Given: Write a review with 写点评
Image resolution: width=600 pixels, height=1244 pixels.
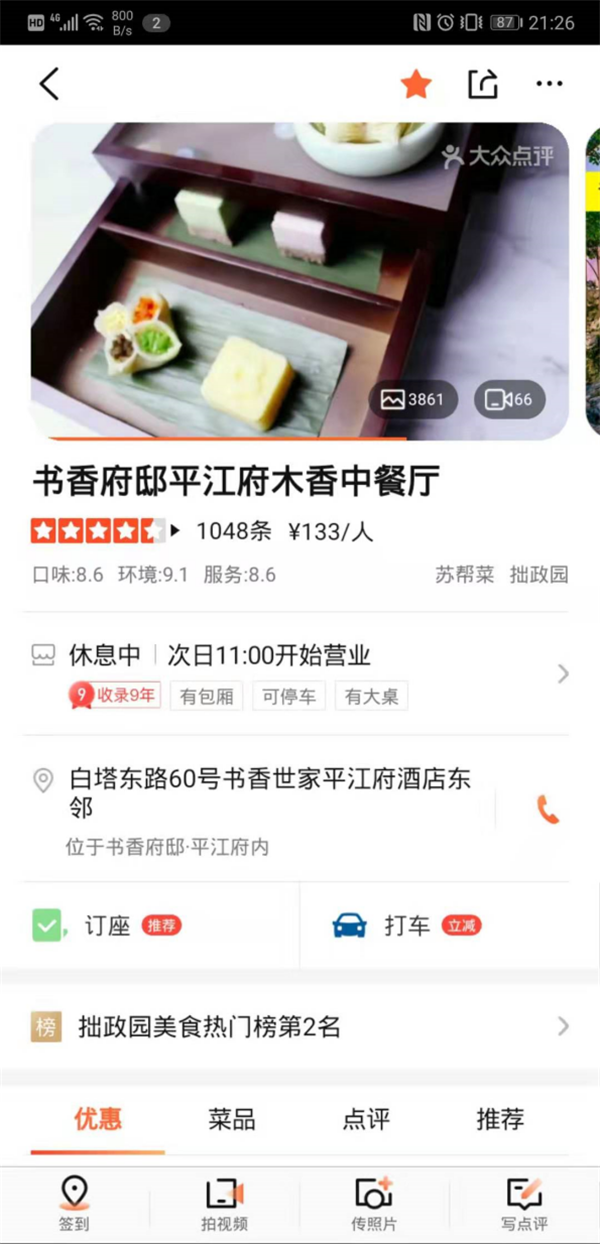Looking at the screenshot, I should point(524,1203).
